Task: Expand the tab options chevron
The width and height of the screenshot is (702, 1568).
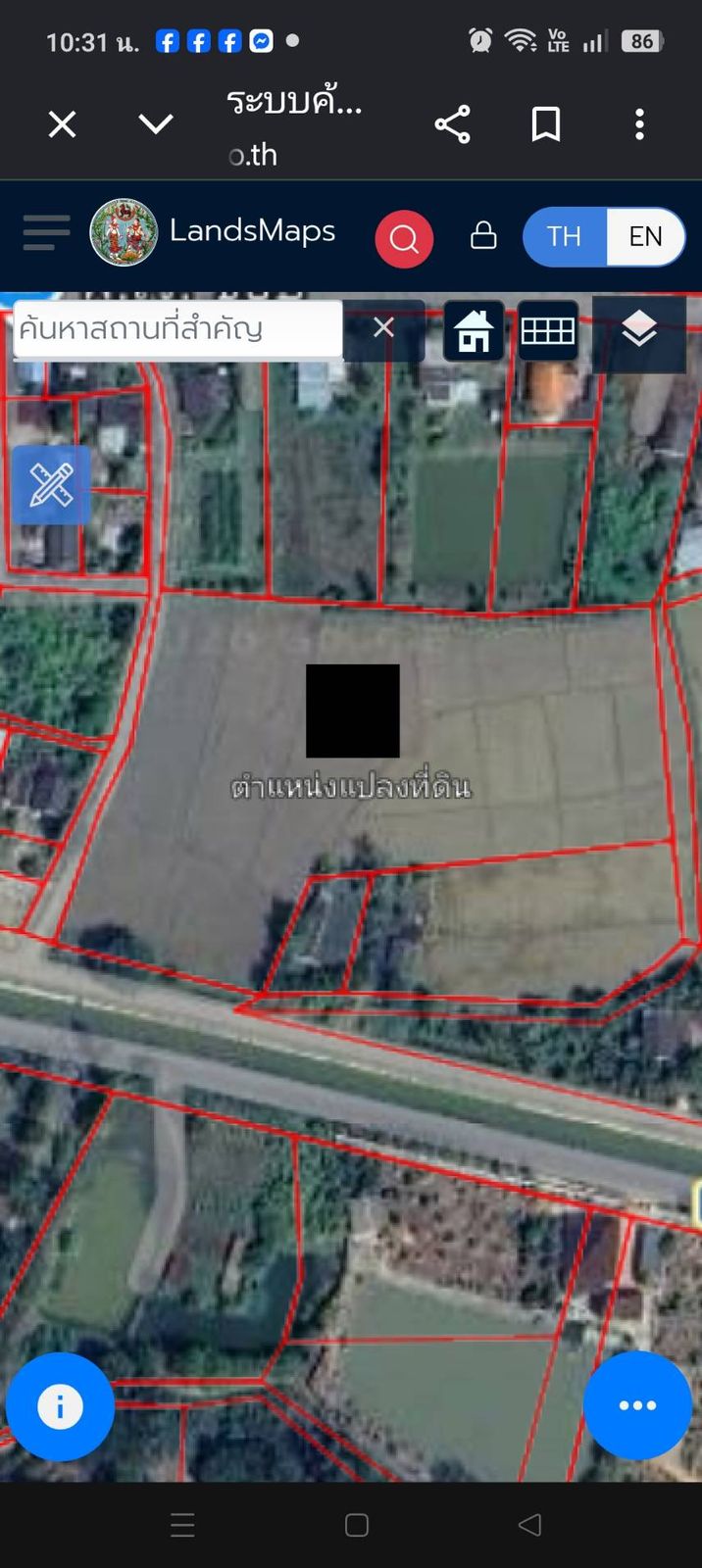Action: point(156,124)
